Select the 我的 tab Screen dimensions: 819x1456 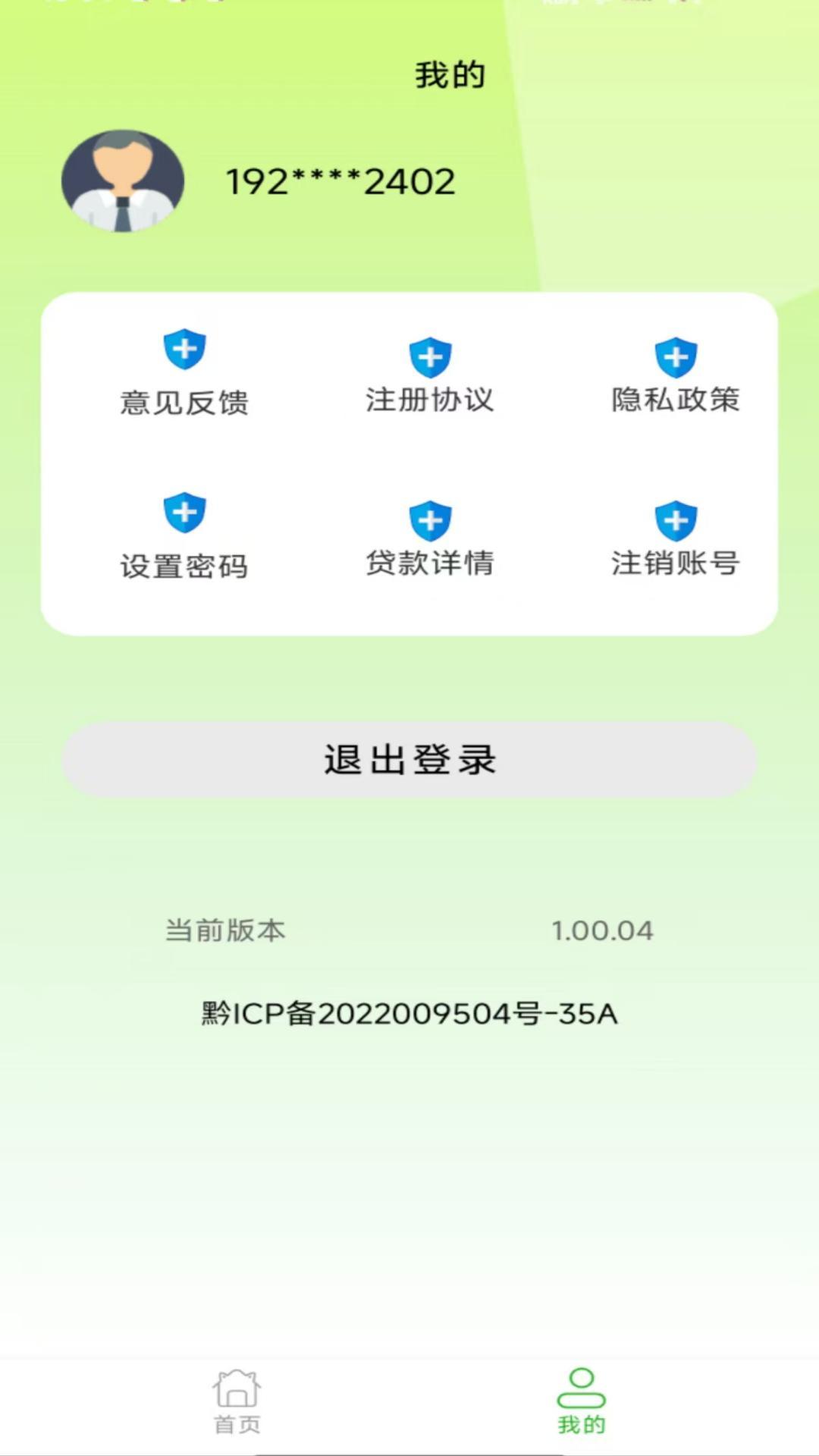(x=581, y=1401)
